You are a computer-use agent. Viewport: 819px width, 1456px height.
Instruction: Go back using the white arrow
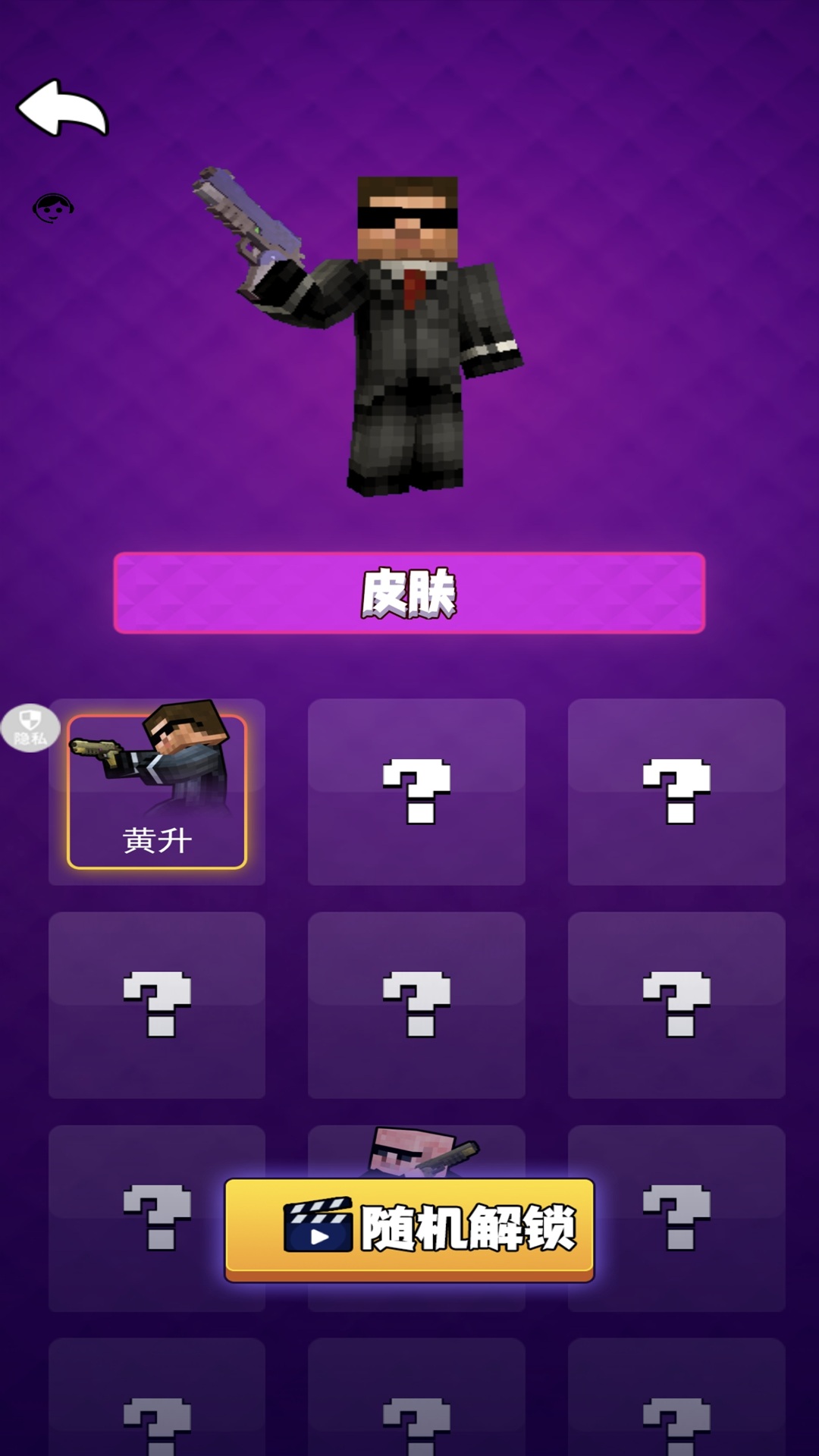[62, 108]
